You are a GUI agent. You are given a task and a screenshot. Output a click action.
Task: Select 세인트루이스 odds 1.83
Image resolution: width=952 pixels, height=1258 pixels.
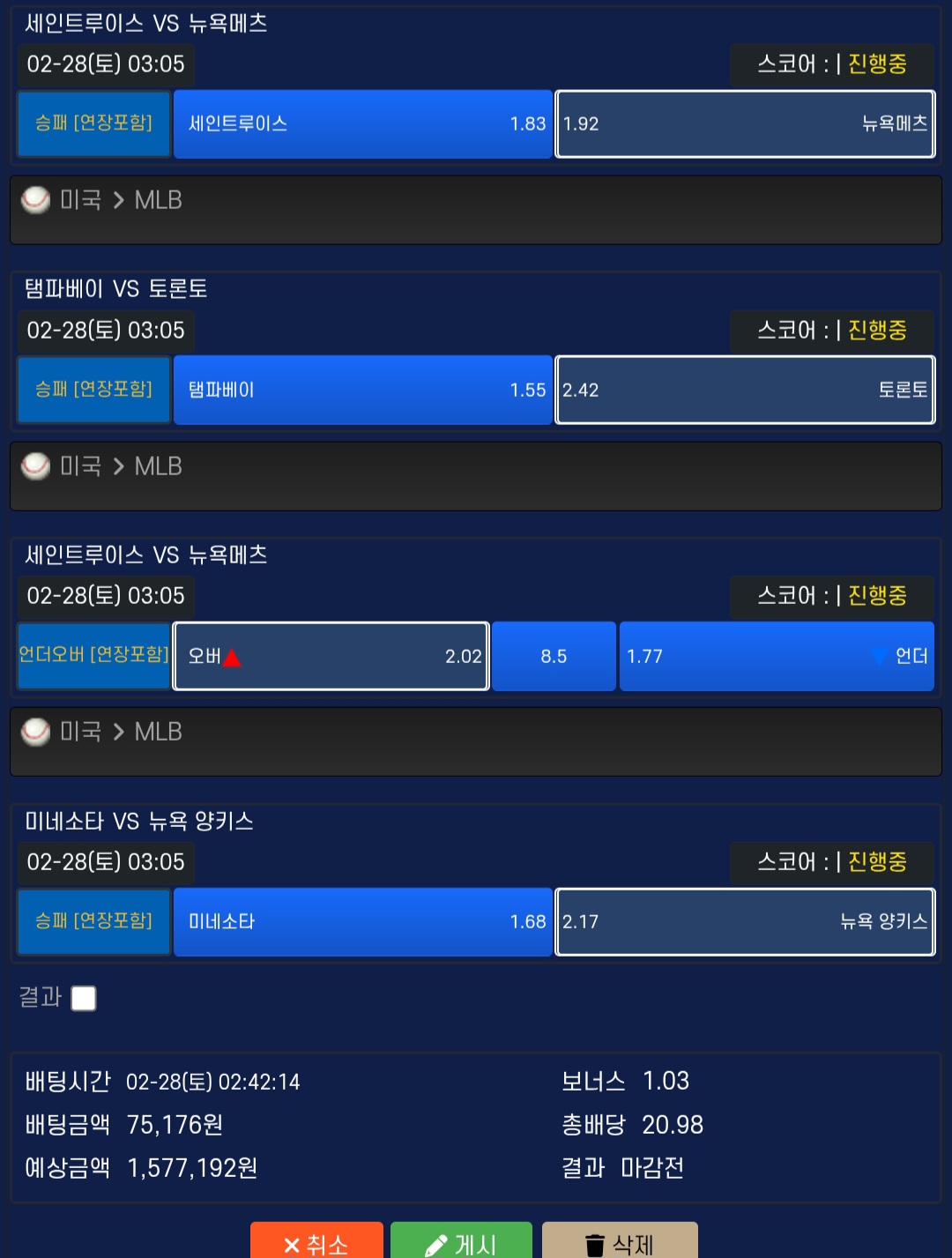click(x=363, y=124)
